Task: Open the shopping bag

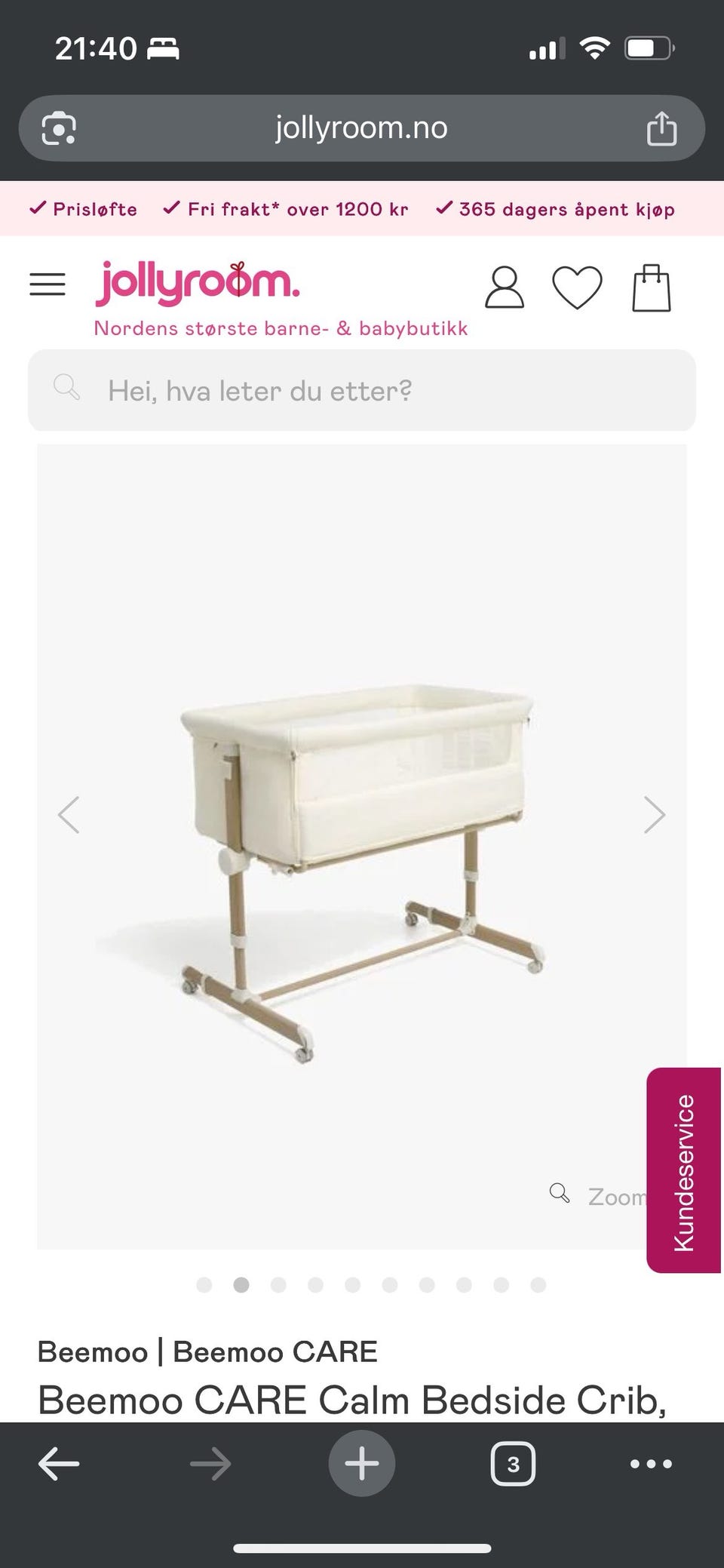Action: [651, 287]
